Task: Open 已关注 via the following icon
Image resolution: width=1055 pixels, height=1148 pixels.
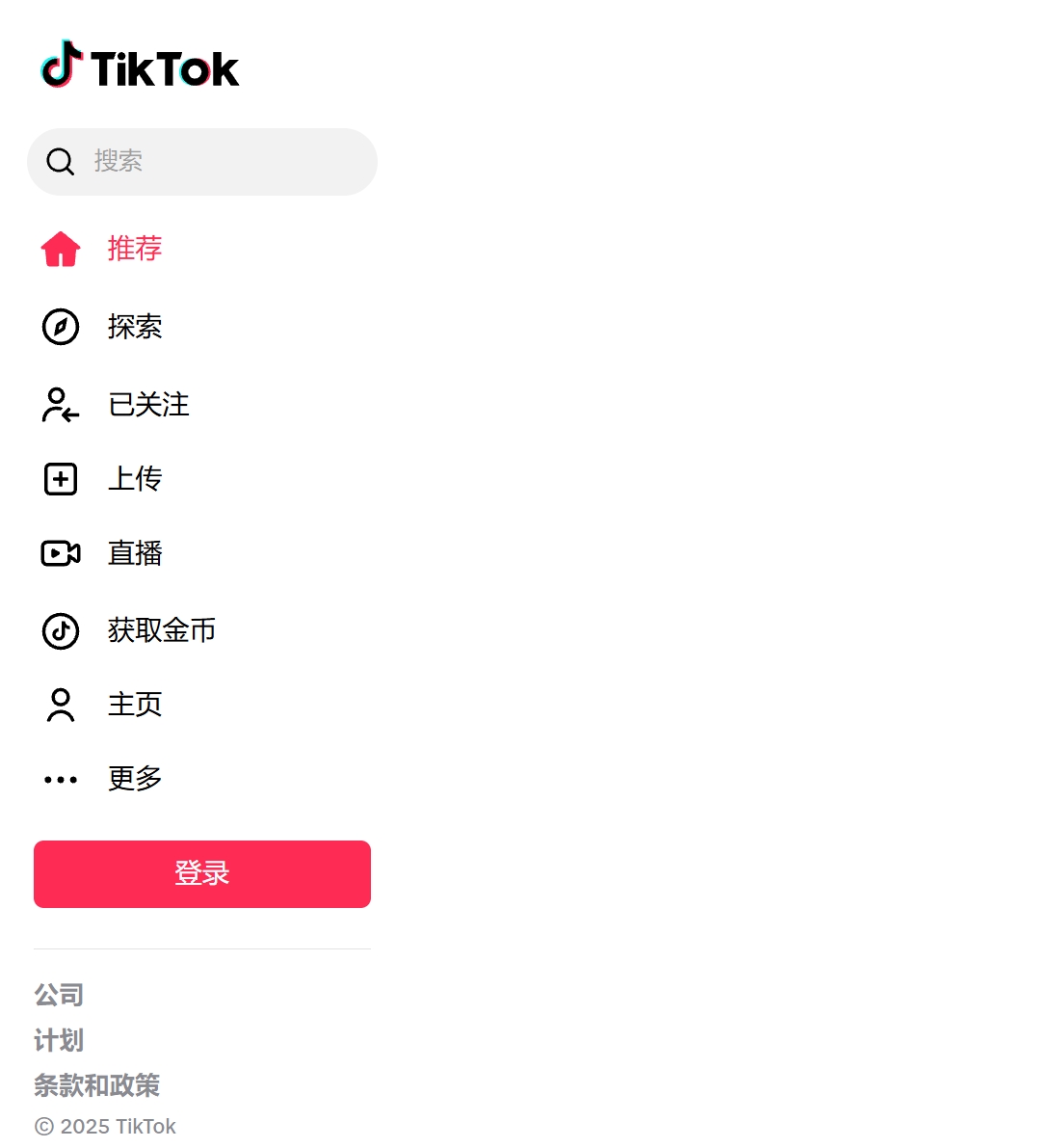Action: (61, 406)
